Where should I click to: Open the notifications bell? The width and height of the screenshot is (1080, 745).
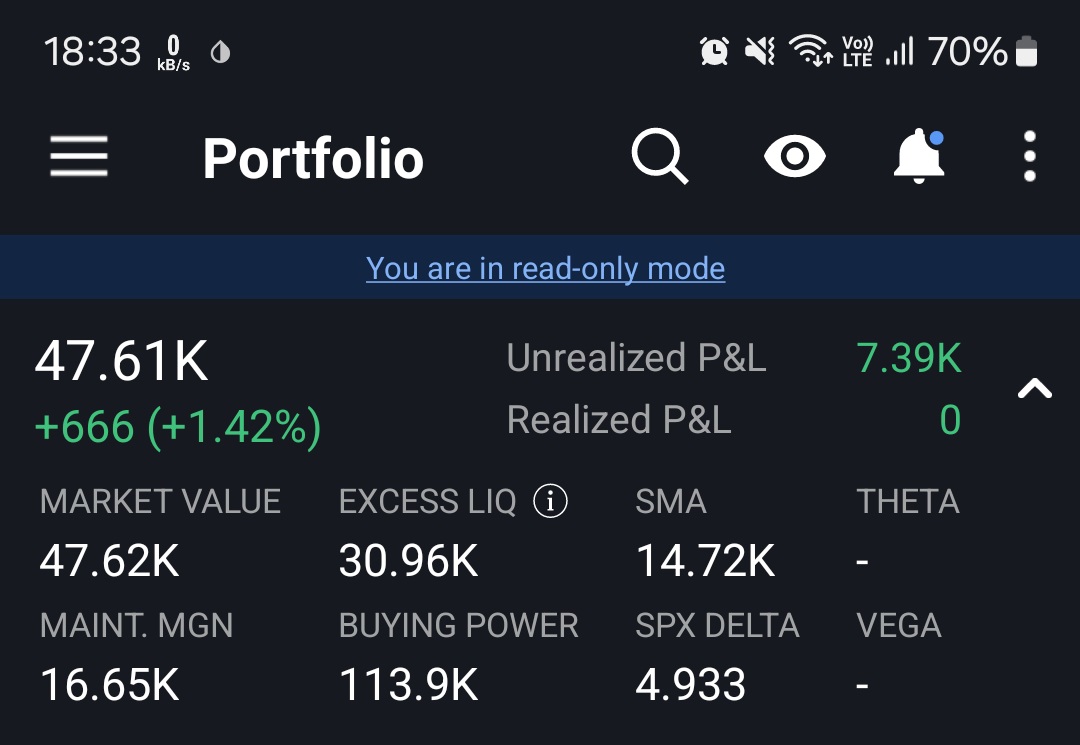[918, 157]
